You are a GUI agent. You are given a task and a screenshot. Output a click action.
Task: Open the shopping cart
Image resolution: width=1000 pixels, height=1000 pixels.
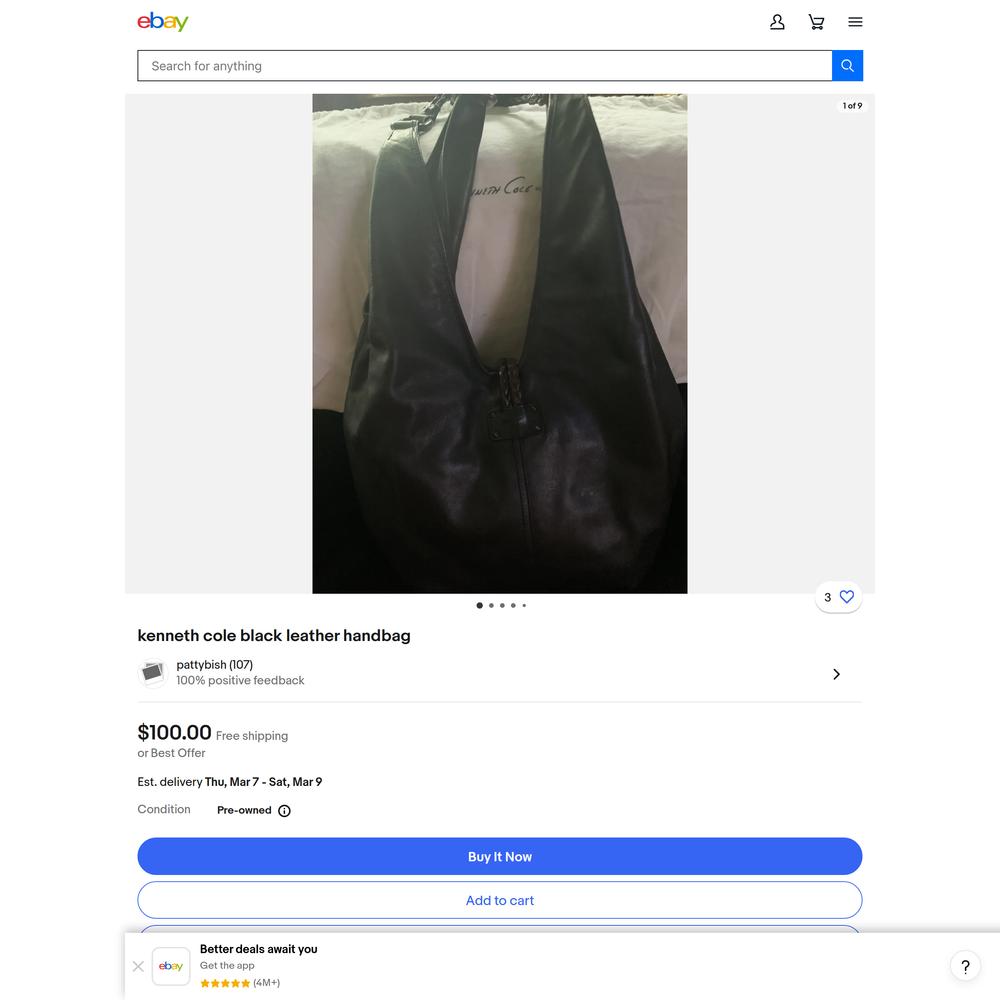(816, 22)
